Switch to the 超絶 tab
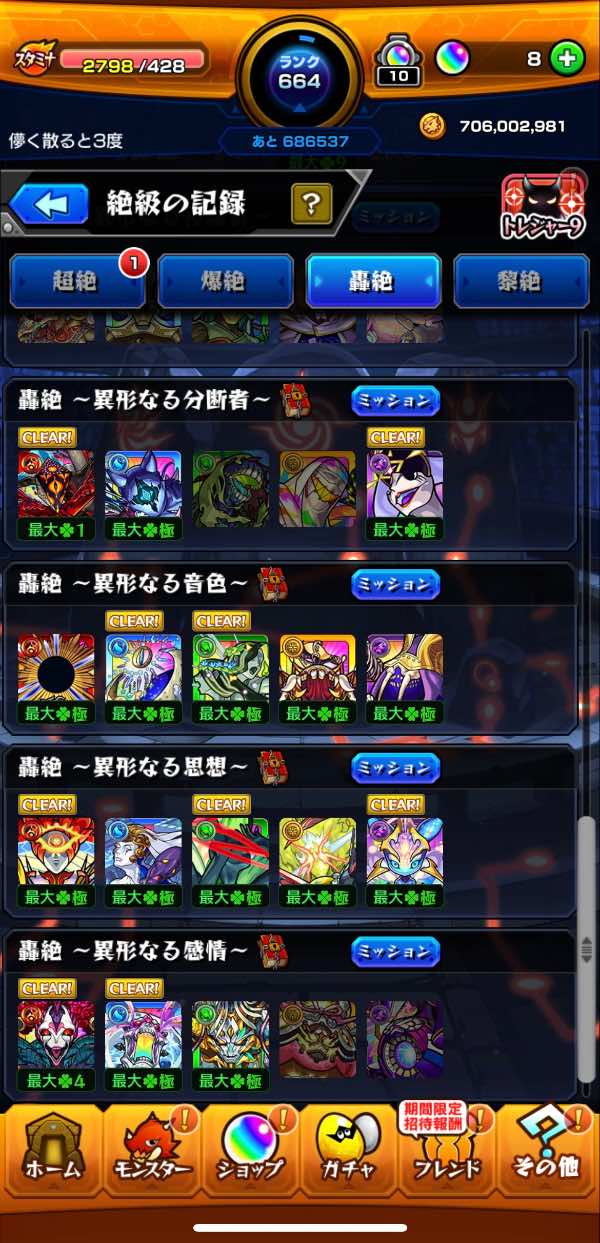 tap(76, 281)
